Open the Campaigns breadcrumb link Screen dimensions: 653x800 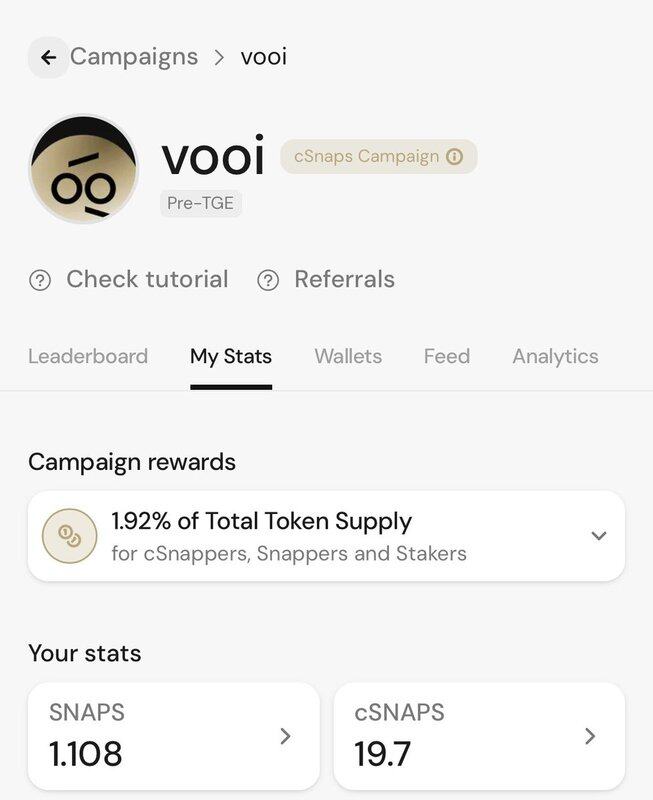tap(134, 57)
